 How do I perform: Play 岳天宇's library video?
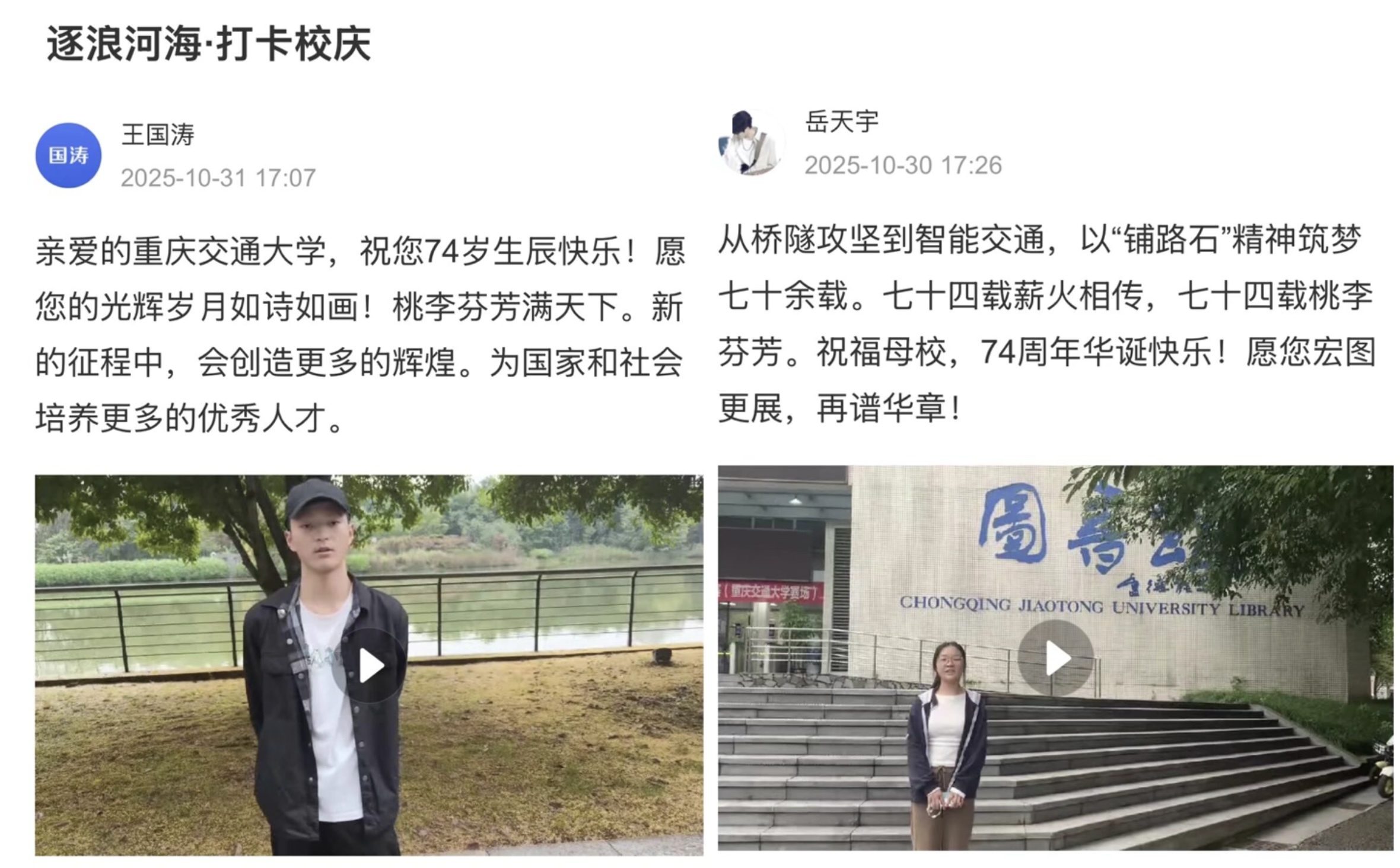point(1057,658)
